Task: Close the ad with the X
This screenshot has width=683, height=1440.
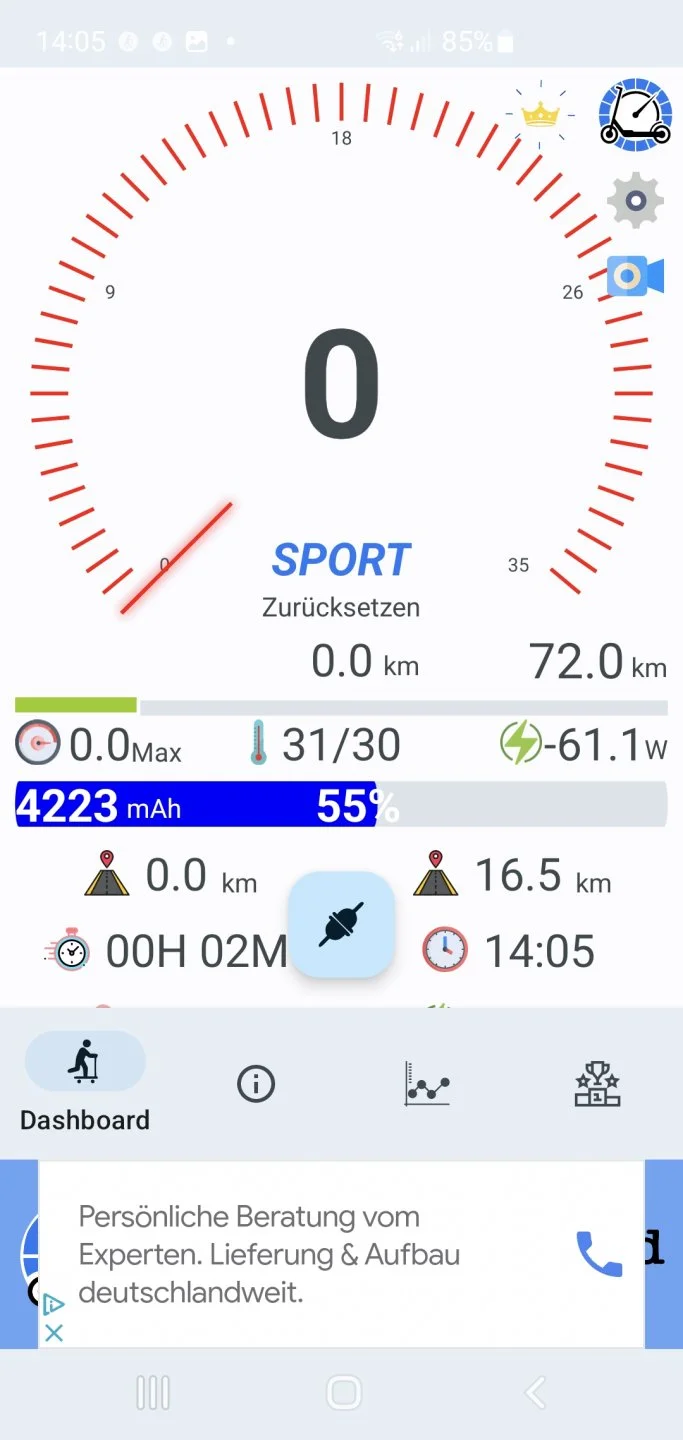Action: click(54, 1333)
